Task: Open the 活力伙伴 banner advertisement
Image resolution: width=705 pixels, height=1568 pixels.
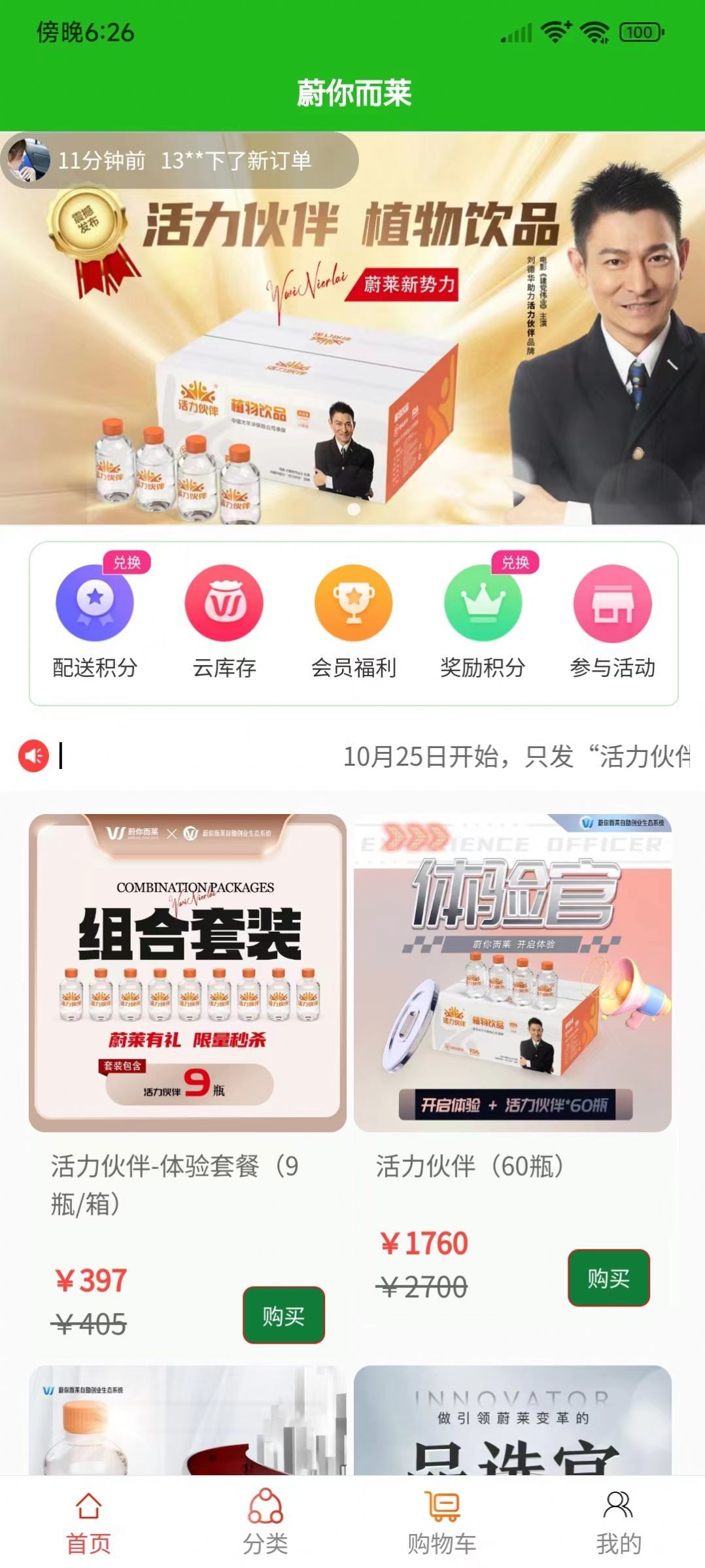Action: pyautogui.click(x=352, y=327)
